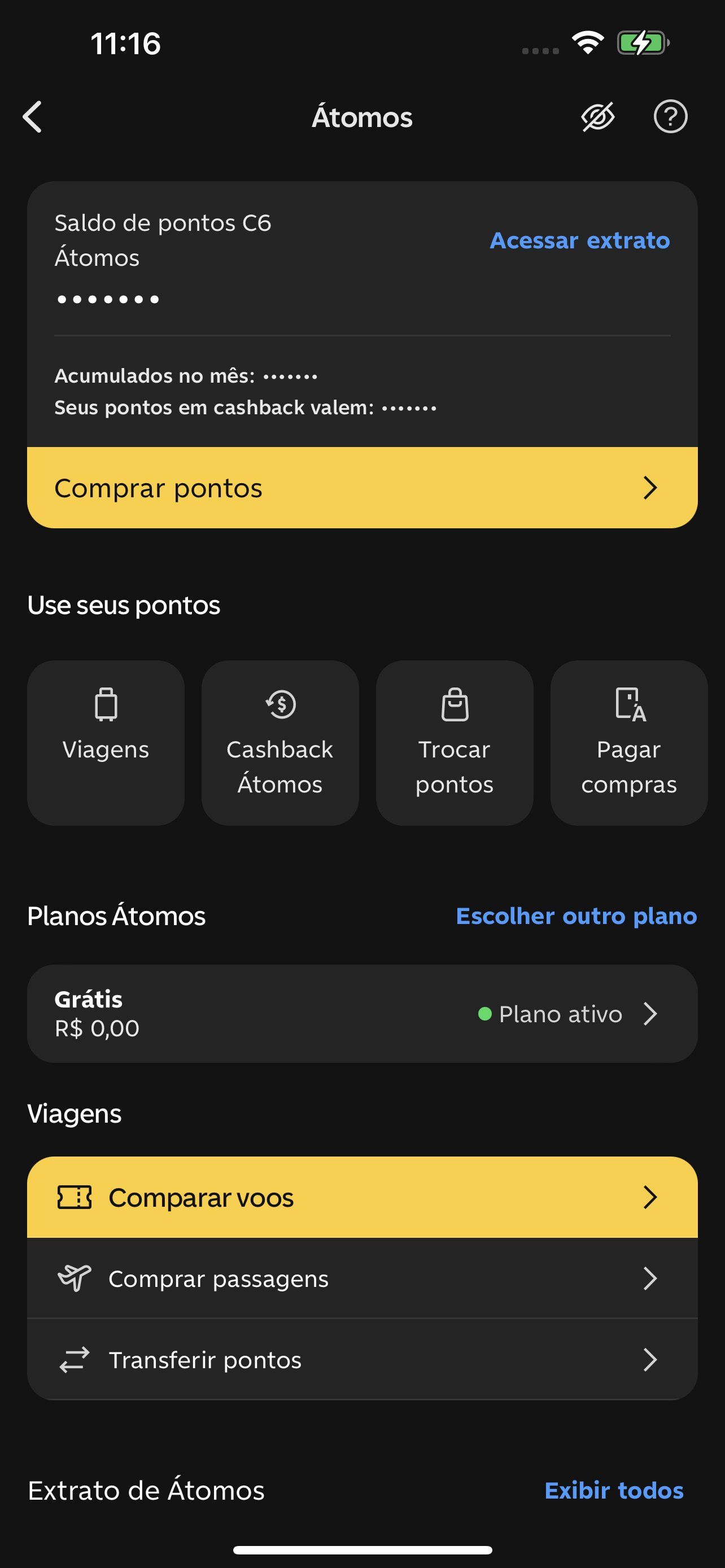Select Cashback Átomos card
Viewport: 725px width, 1568px height.
280,743
